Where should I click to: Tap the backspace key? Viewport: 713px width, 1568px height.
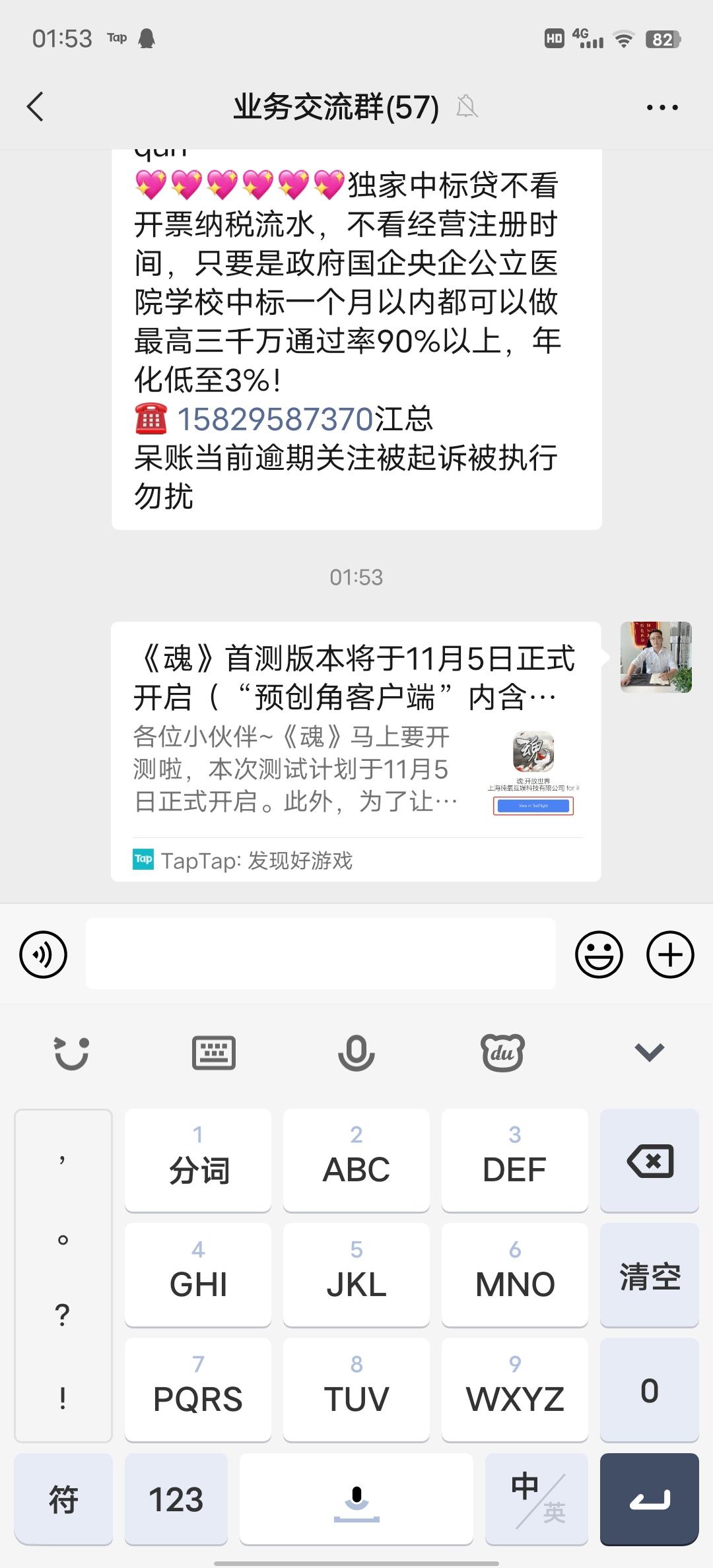(650, 1160)
